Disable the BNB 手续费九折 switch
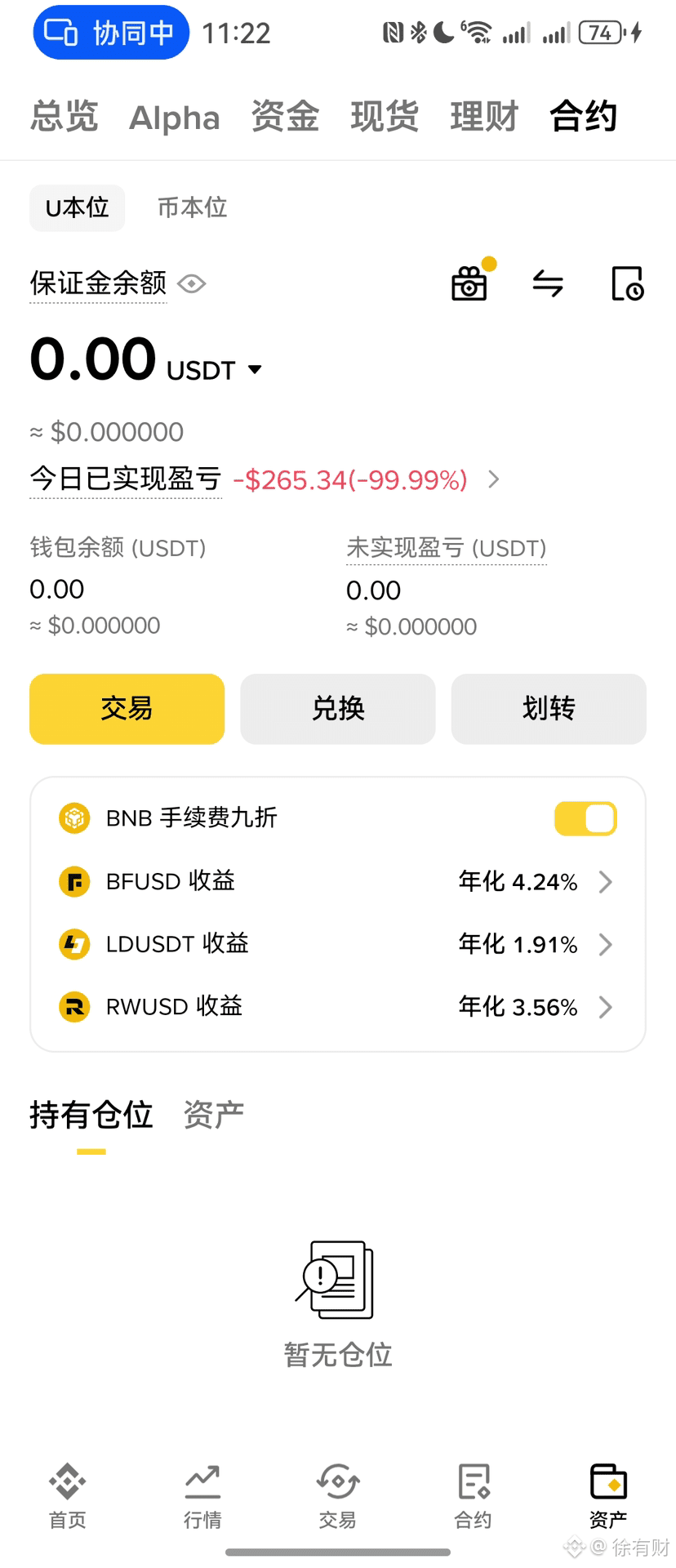 coord(585,817)
